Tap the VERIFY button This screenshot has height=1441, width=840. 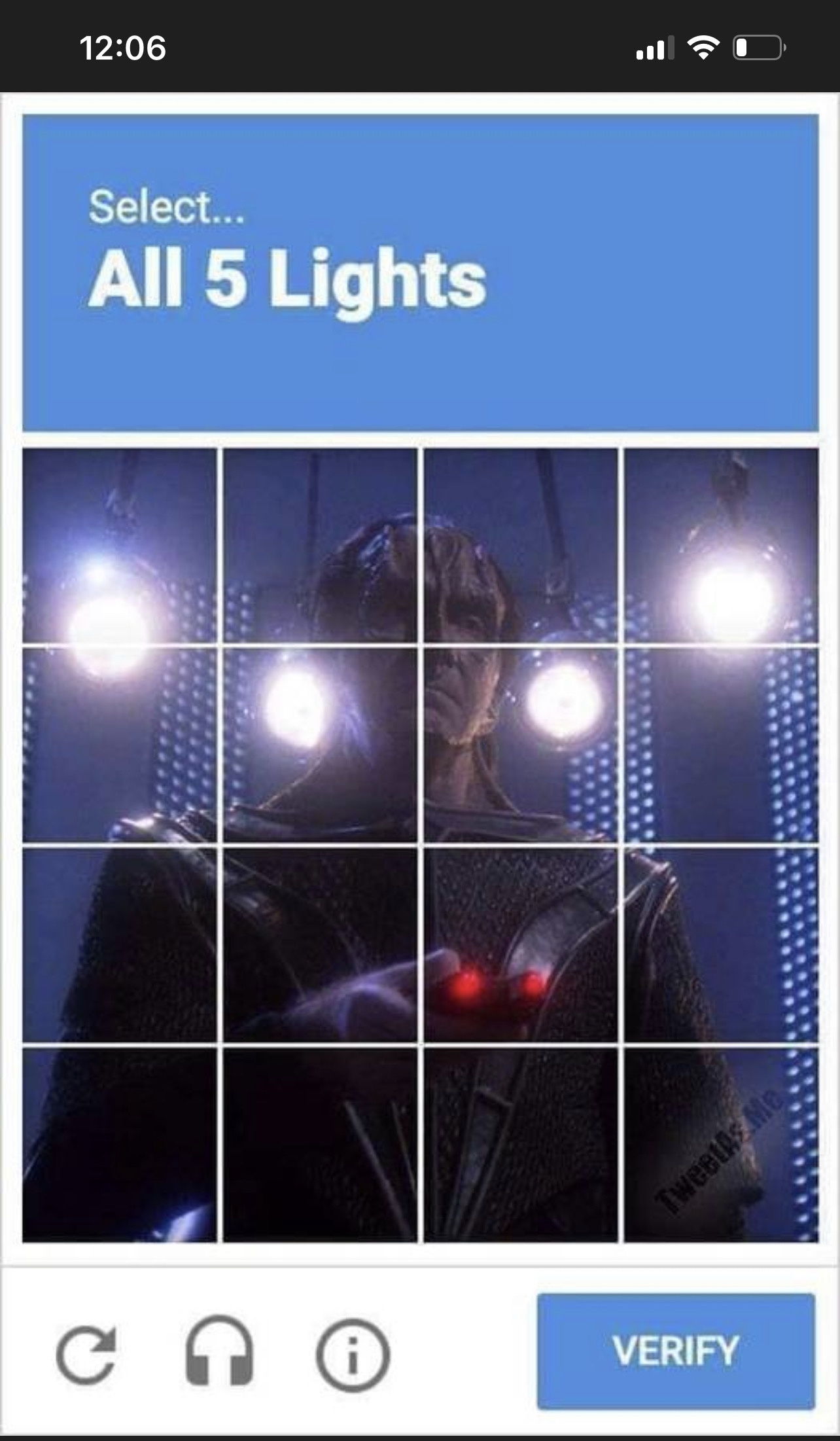tap(676, 1351)
